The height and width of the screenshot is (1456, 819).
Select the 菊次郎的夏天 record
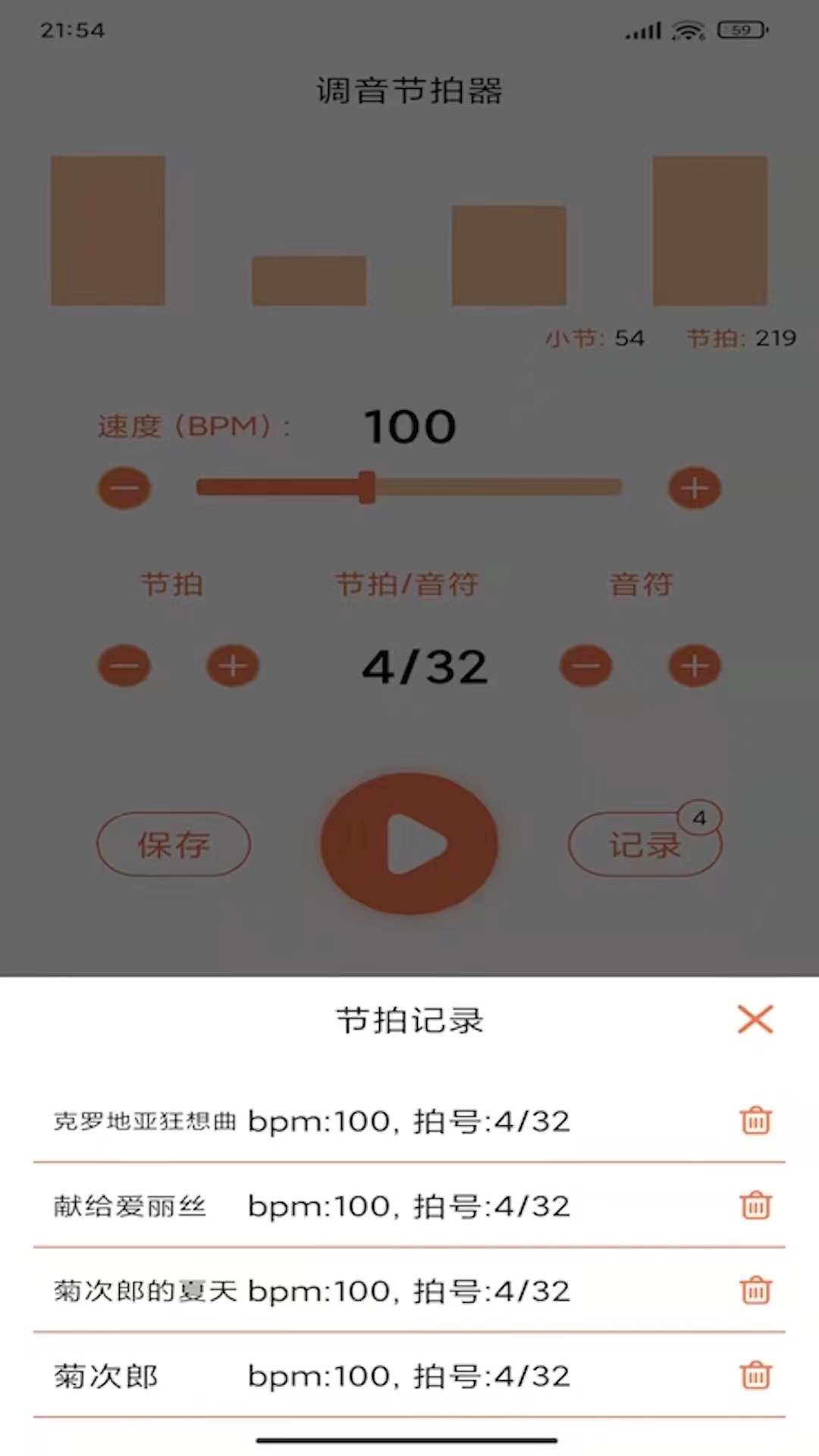click(x=311, y=1291)
